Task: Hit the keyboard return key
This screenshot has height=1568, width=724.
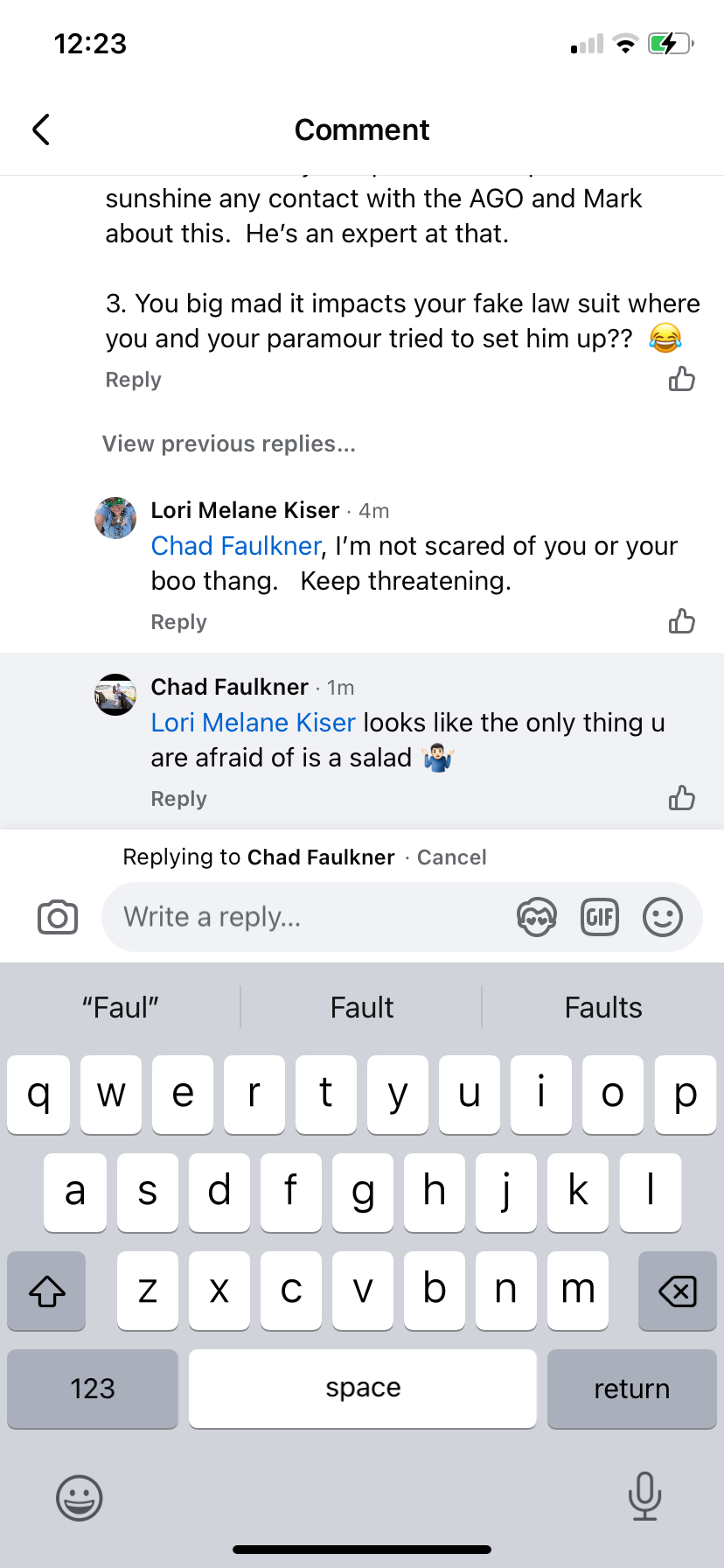Action: pos(631,1389)
